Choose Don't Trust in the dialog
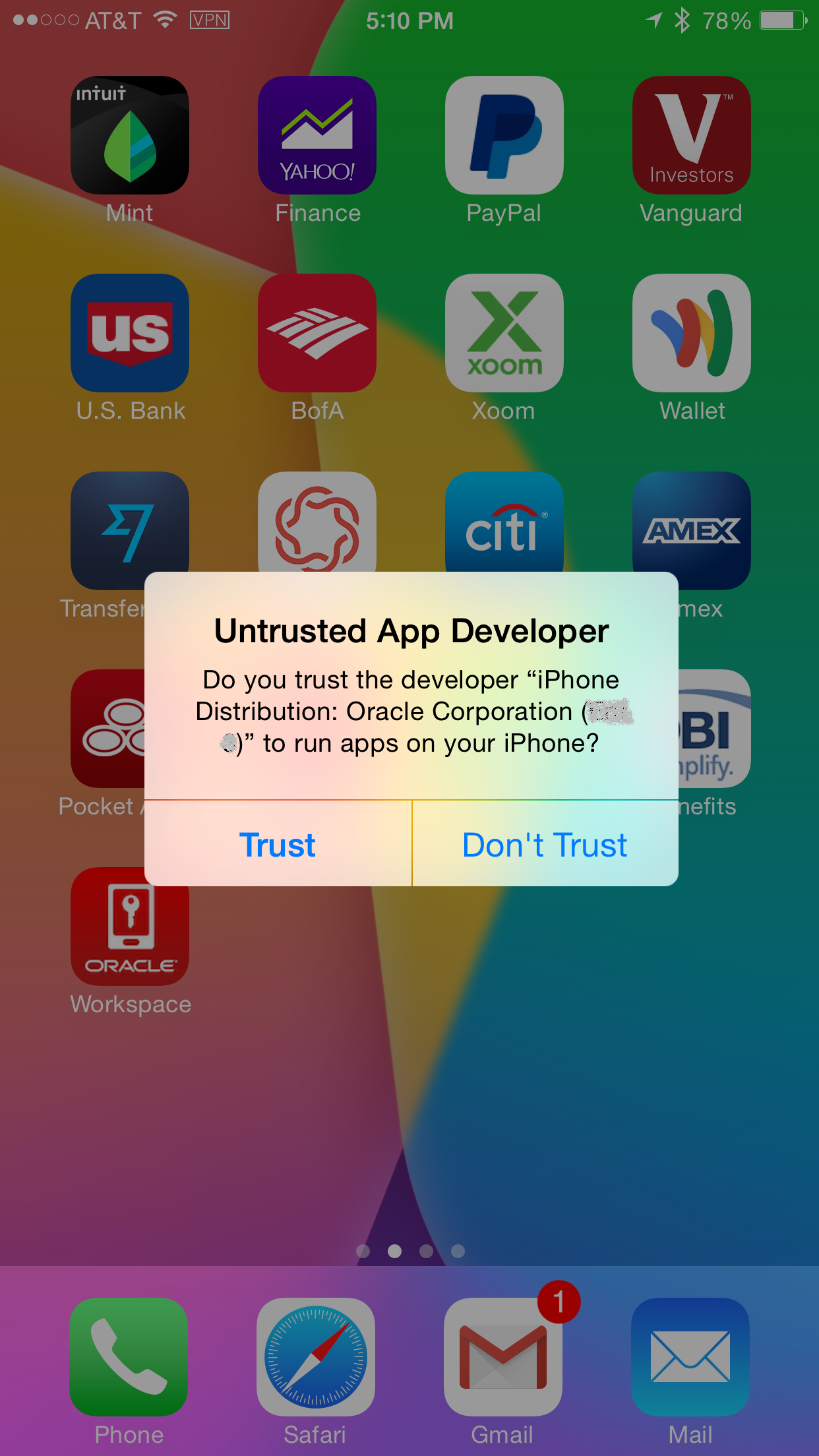The height and width of the screenshot is (1456, 819). coord(545,845)
